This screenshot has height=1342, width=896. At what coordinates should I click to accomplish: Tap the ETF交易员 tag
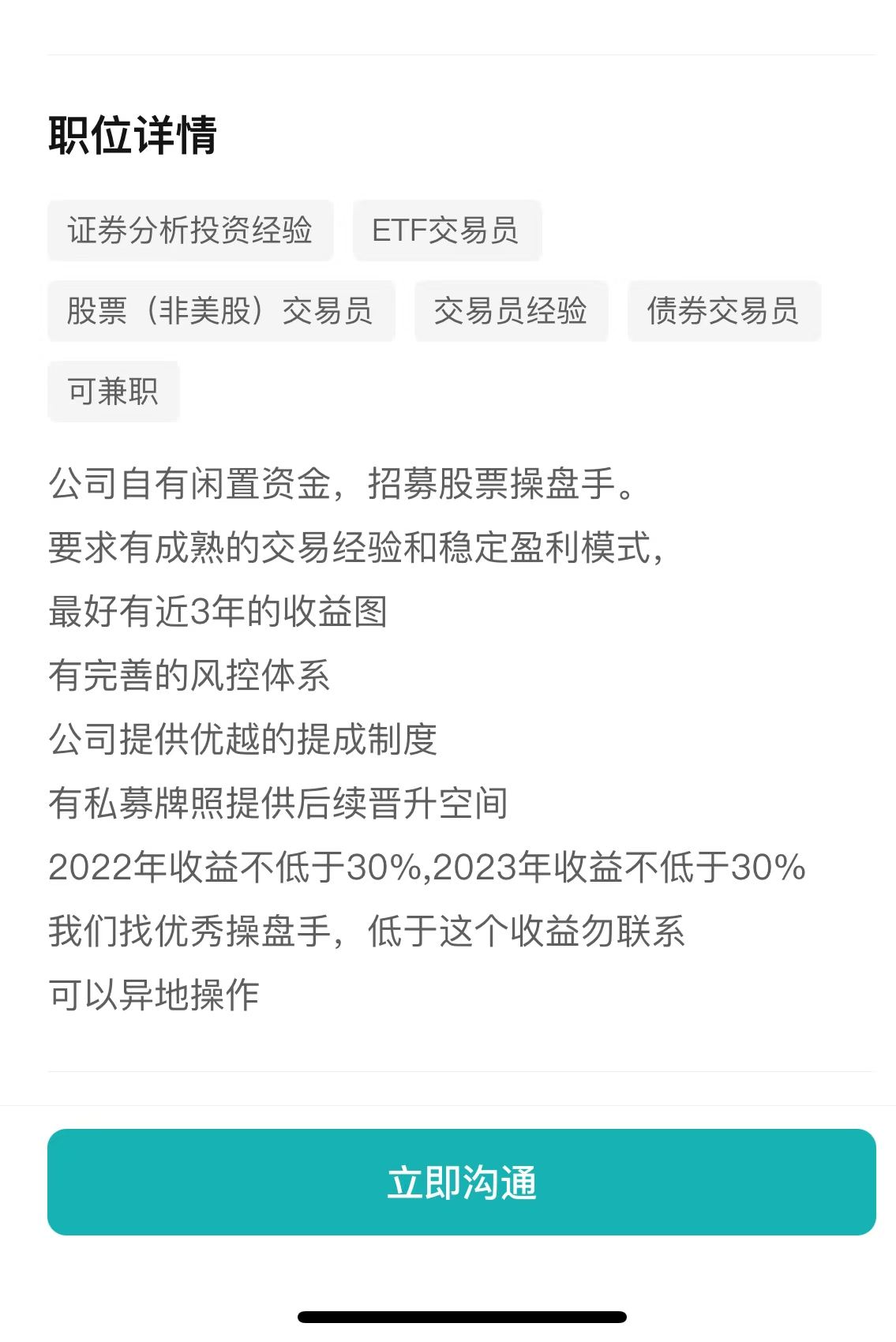coord(447,231)
